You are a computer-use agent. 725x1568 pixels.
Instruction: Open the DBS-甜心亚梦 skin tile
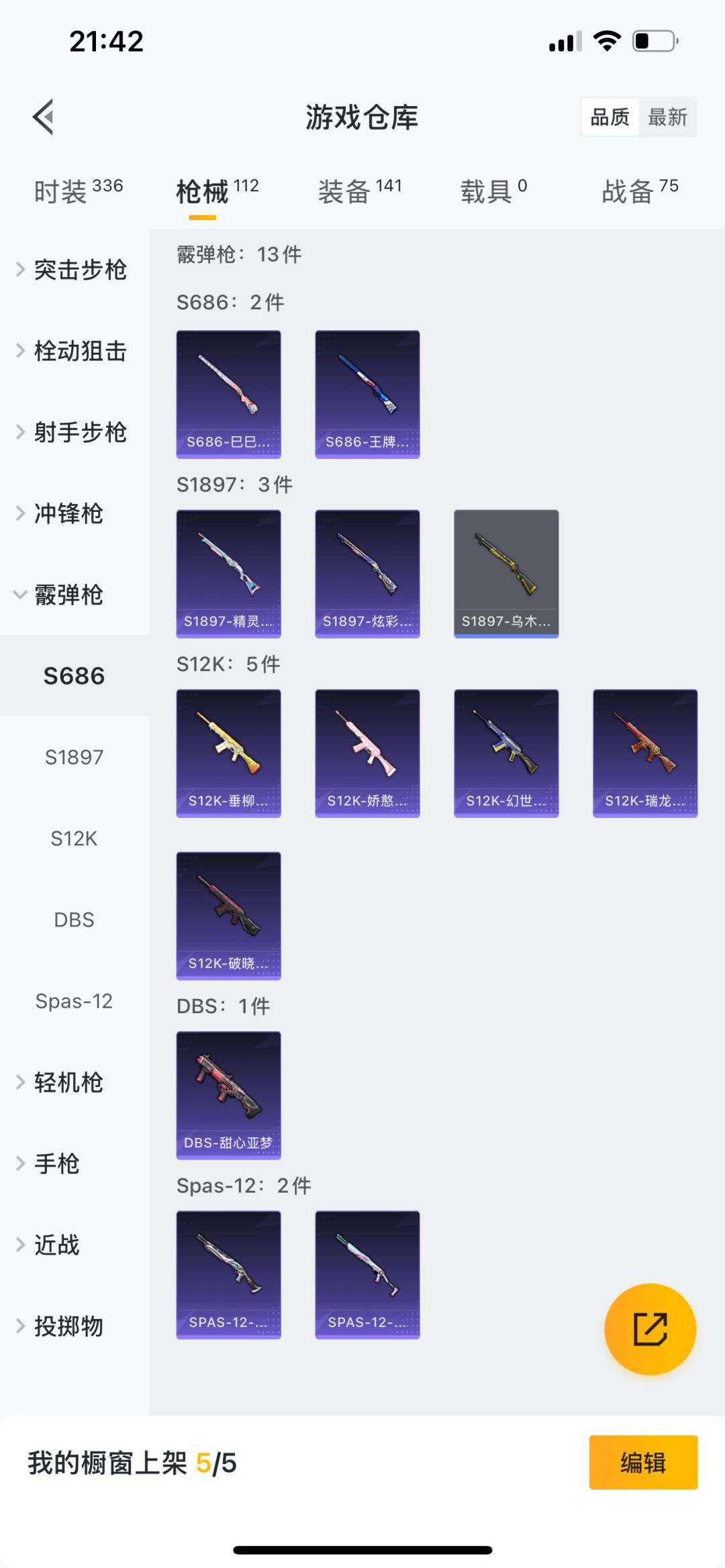(228, 1096)
